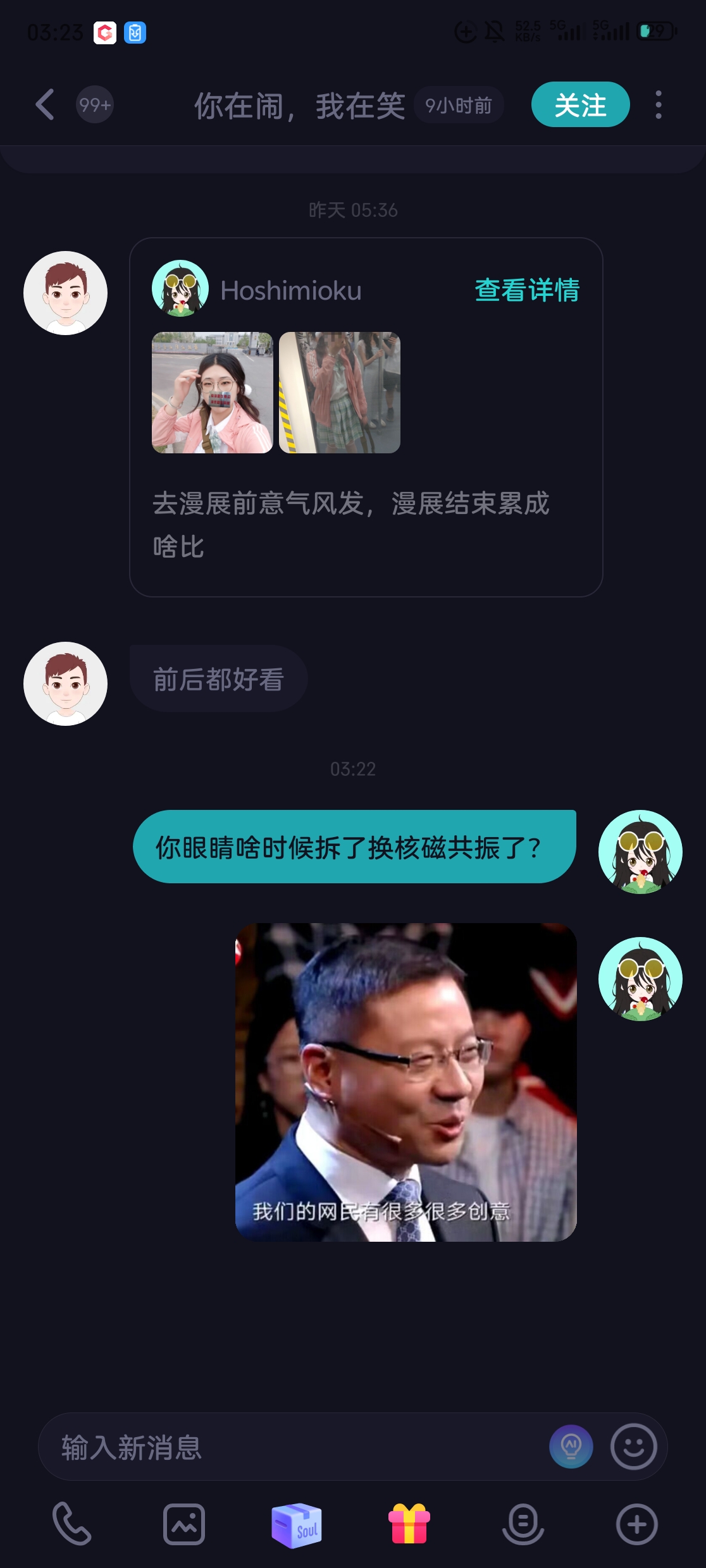The width and height of the screenshot is (706, 1568).
Task: Go back to the previous screen
Action: tap(45, 105)
